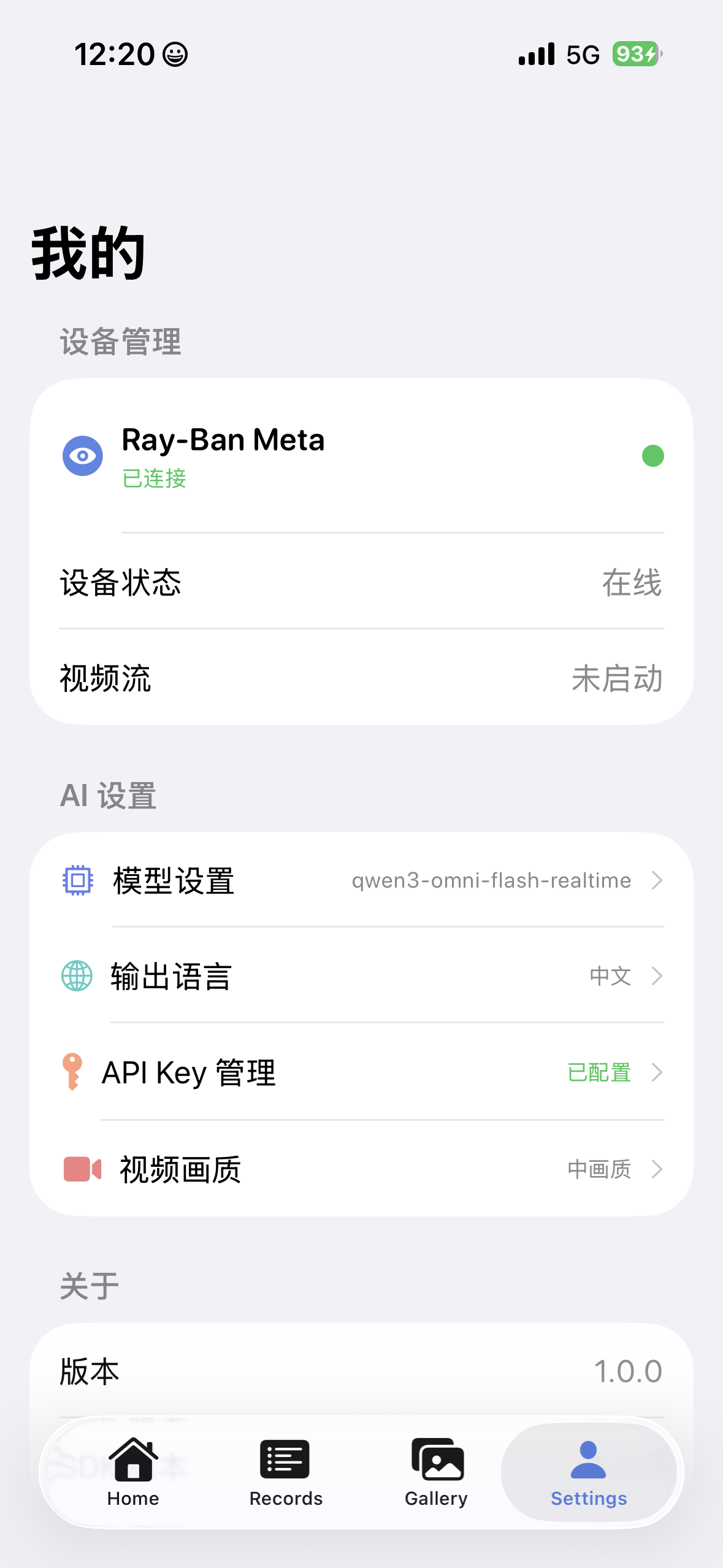723x1568 pixels.
Task: Switch to the Home tab
Action: pyautogui.click(x=133, y=1472)
